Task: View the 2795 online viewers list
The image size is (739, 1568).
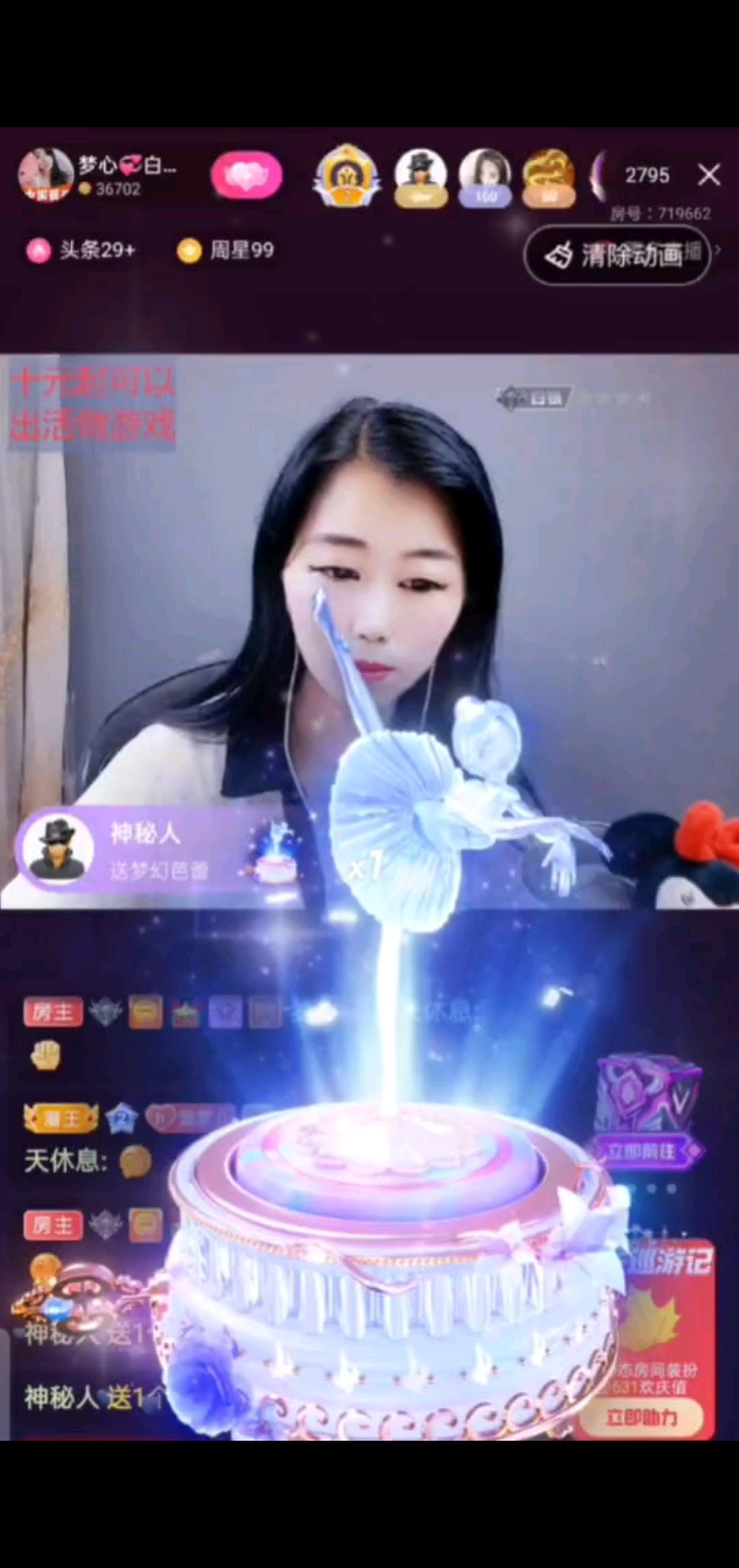Action: point(646,176)
